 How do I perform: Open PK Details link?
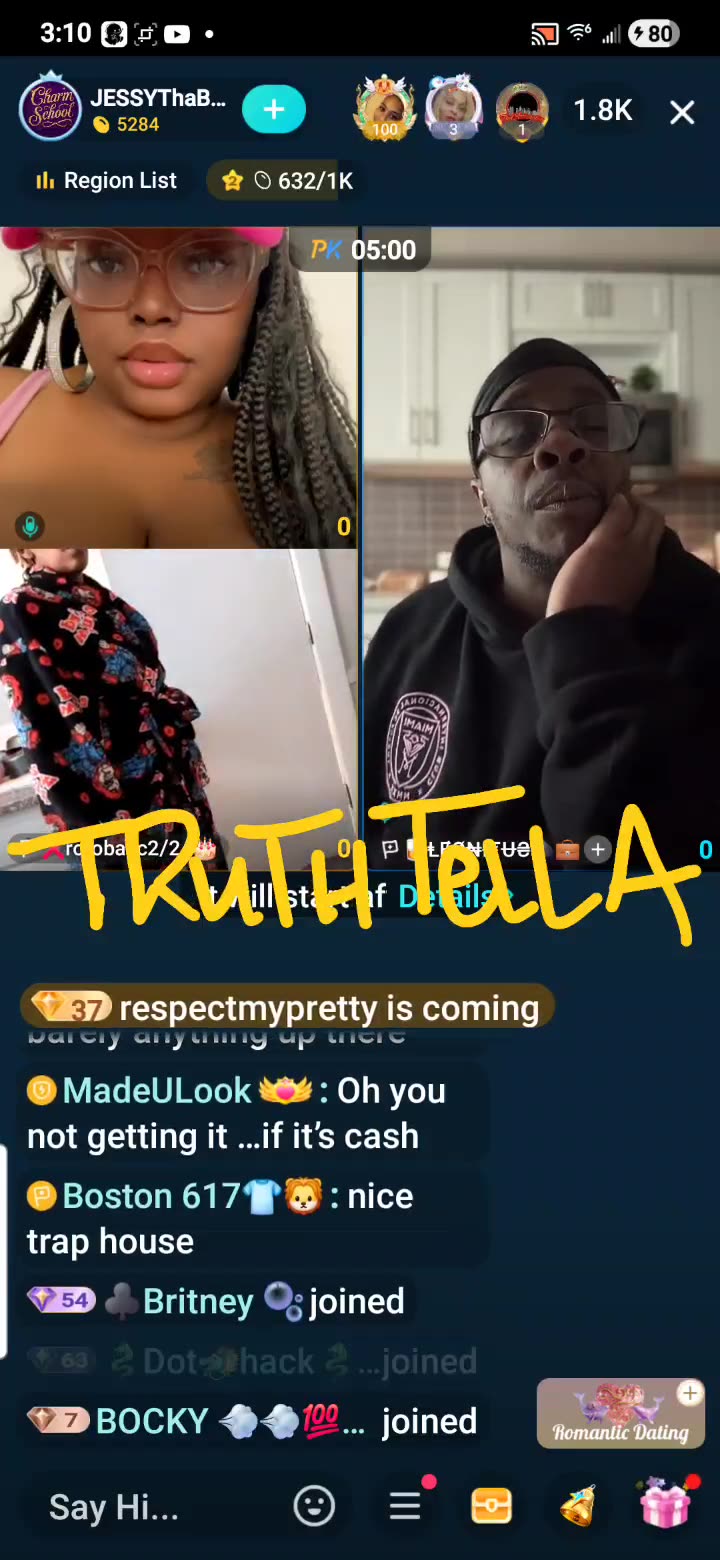coord(441,897)
